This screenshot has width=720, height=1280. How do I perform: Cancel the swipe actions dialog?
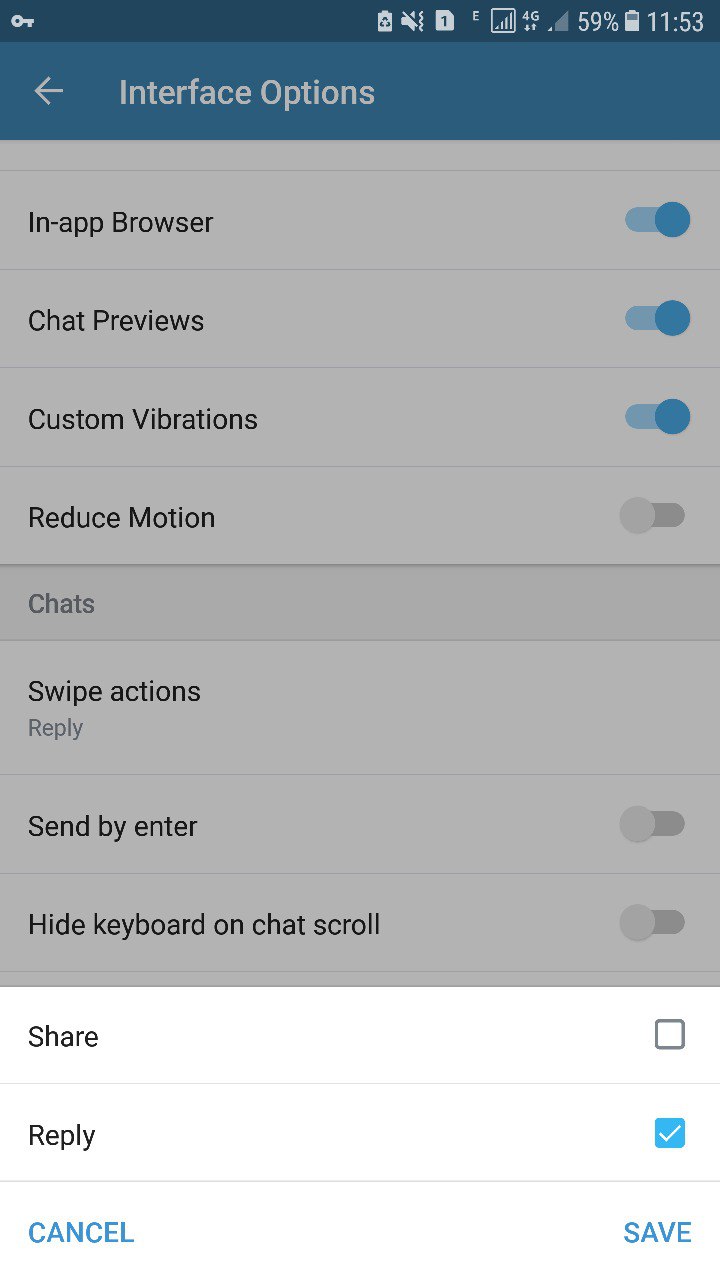point(81,1232)
